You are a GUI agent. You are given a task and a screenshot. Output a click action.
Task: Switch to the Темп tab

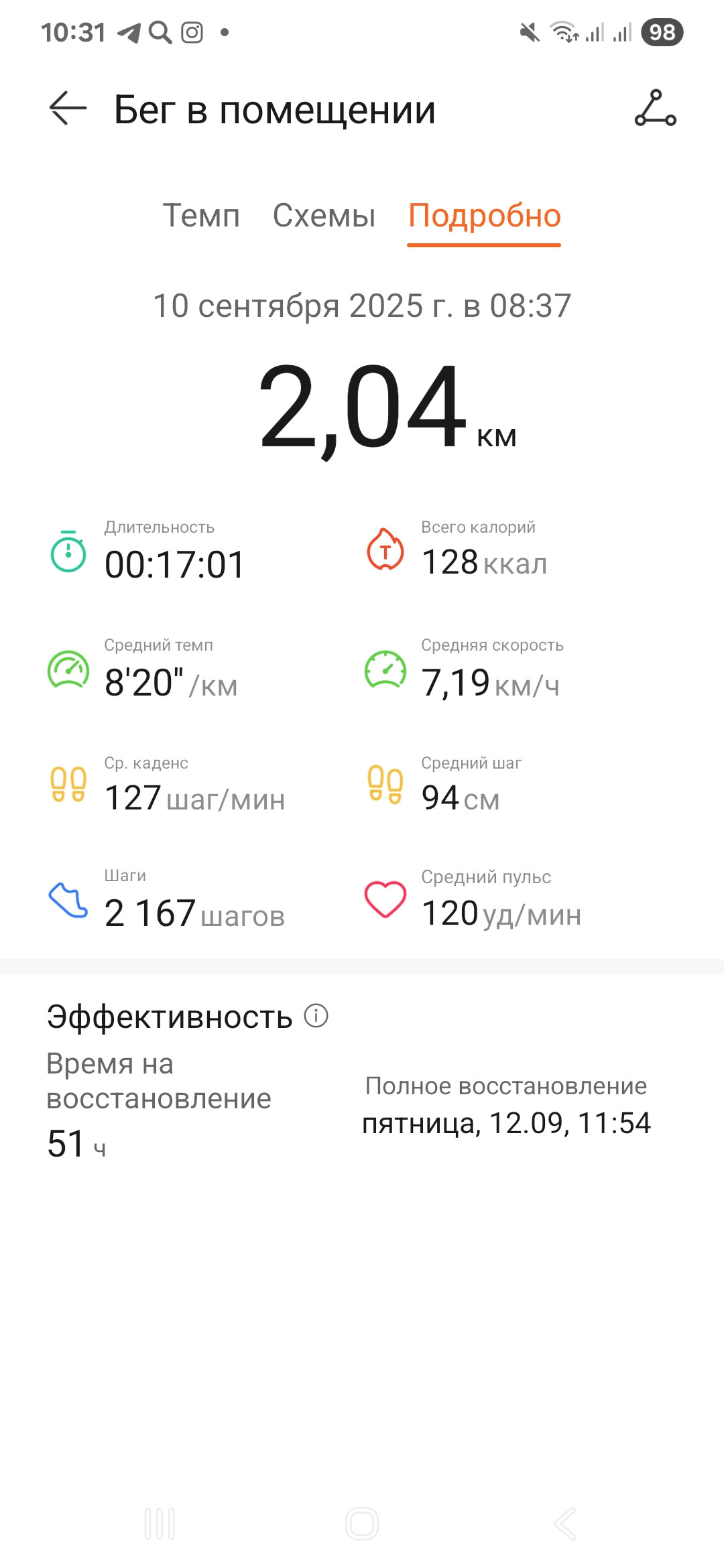(x=201, y=216)
